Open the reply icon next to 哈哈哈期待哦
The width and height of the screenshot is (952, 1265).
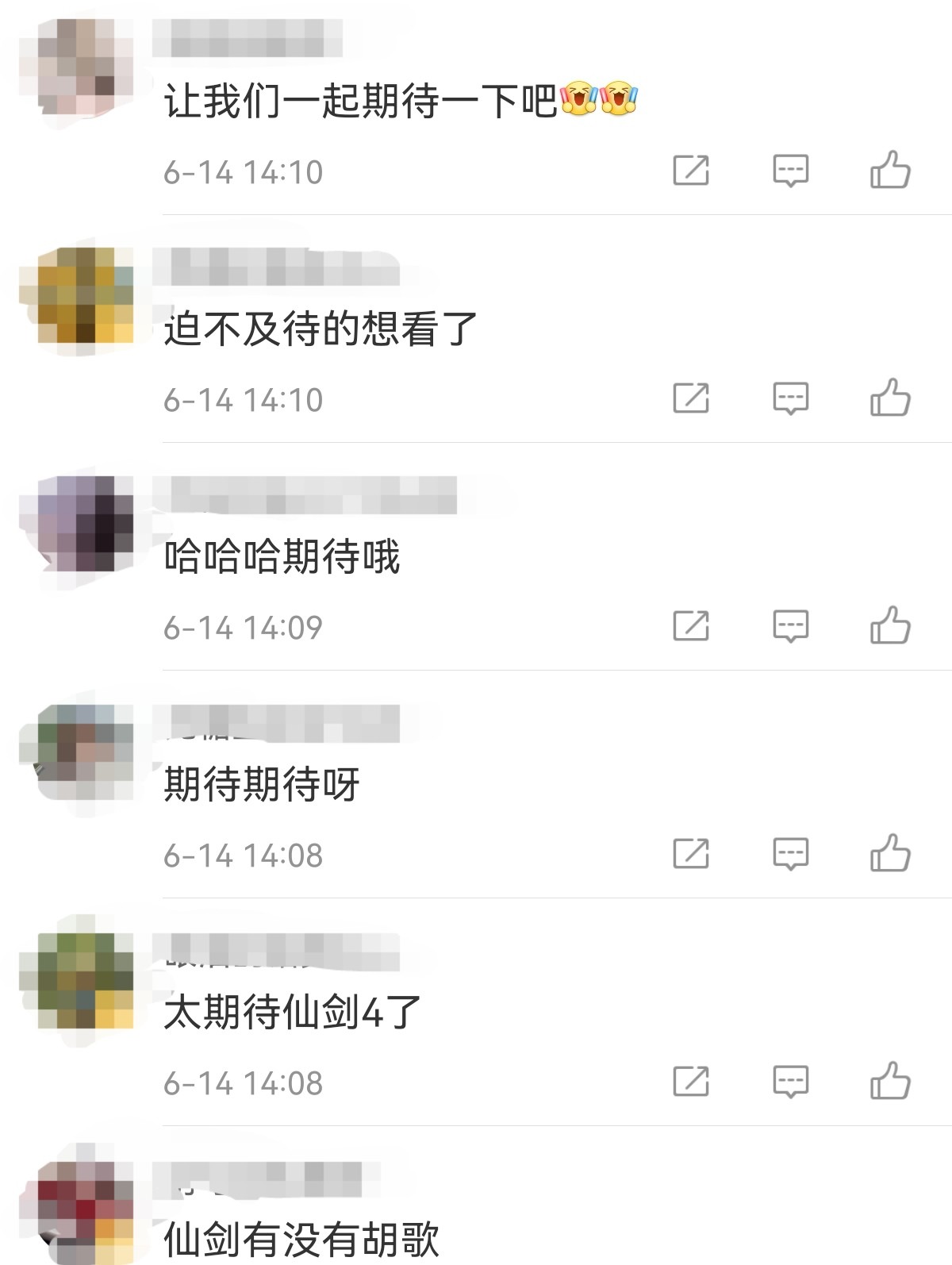click(789, 627)
